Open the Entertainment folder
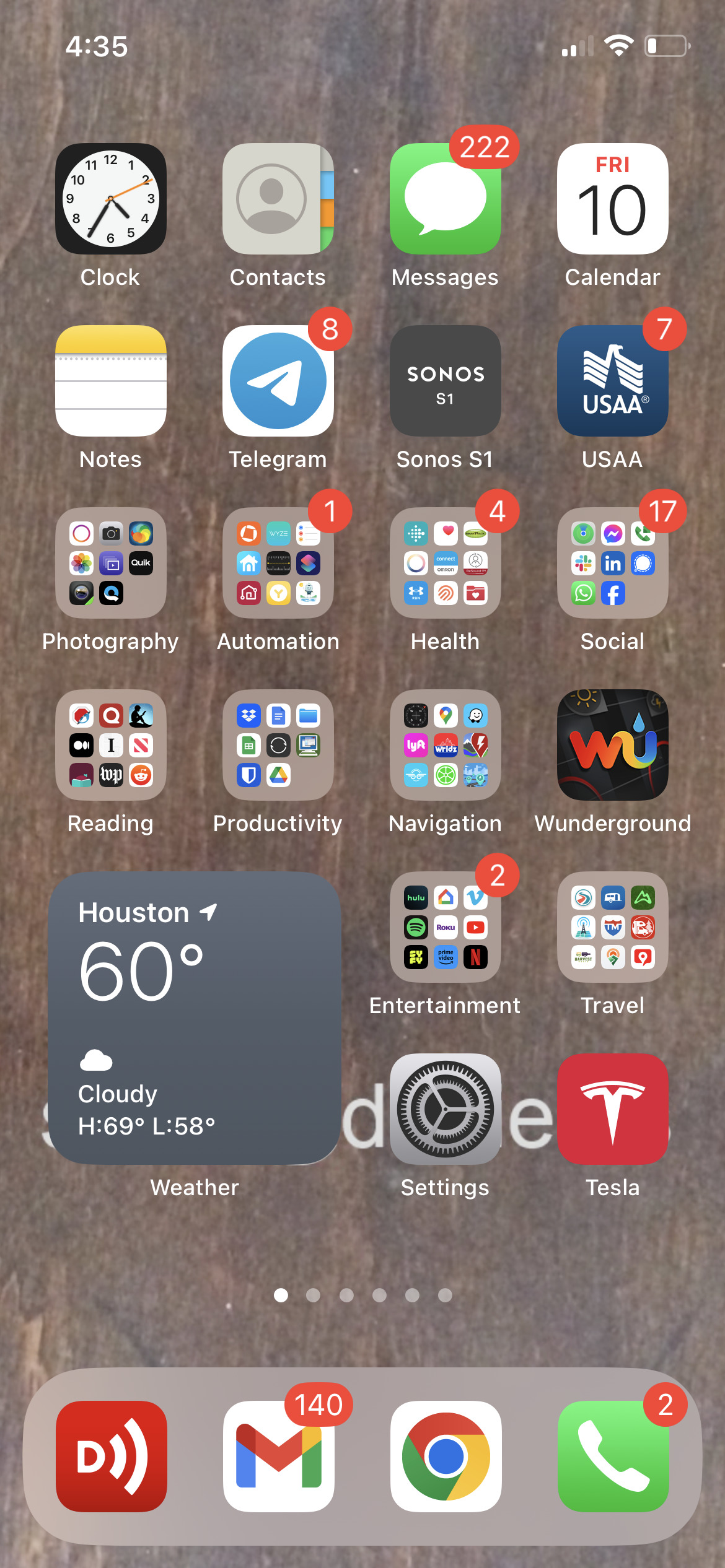 pyautogui.click(x=446, y=927)
